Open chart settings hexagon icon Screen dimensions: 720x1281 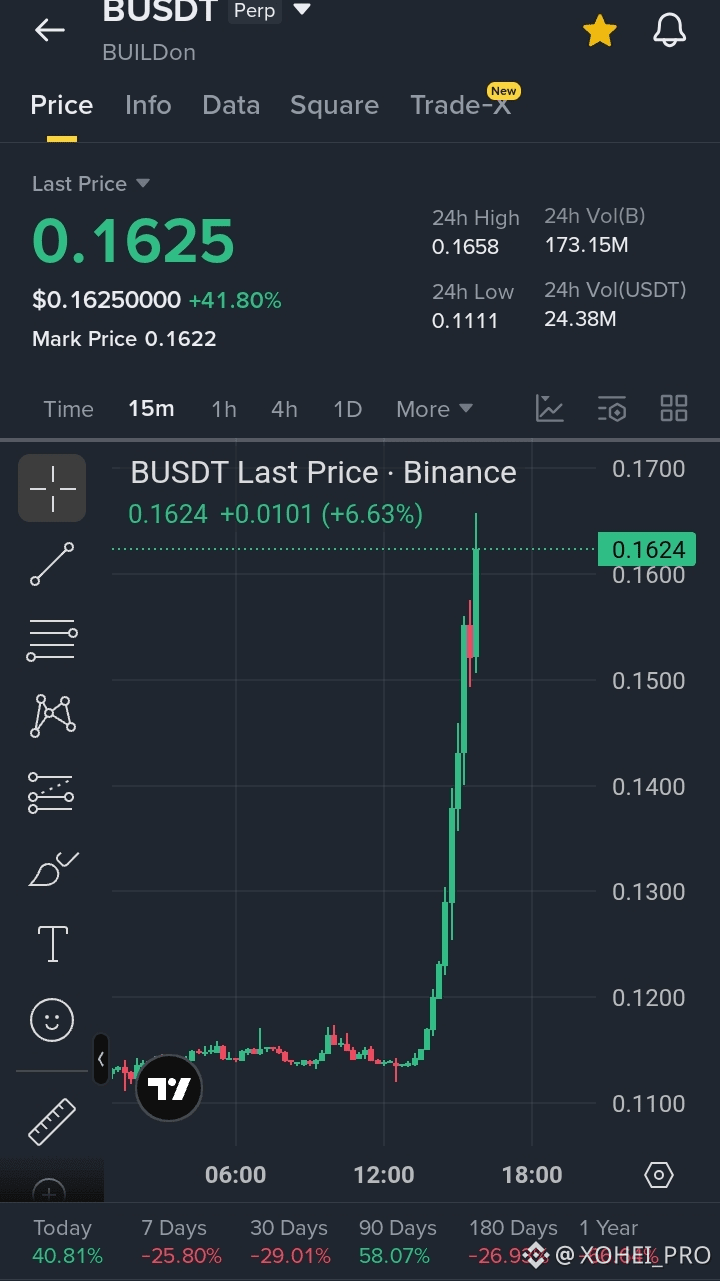pyautogui.click(x=659, y=1175)
